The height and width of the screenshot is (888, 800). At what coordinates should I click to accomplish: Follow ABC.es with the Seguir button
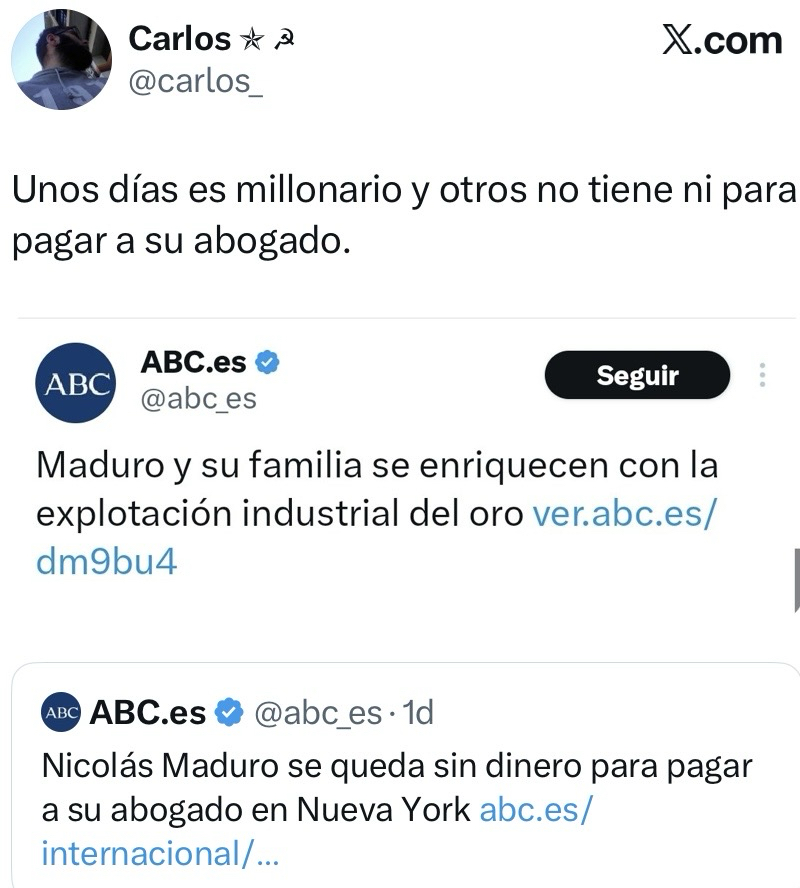point(637,376)
